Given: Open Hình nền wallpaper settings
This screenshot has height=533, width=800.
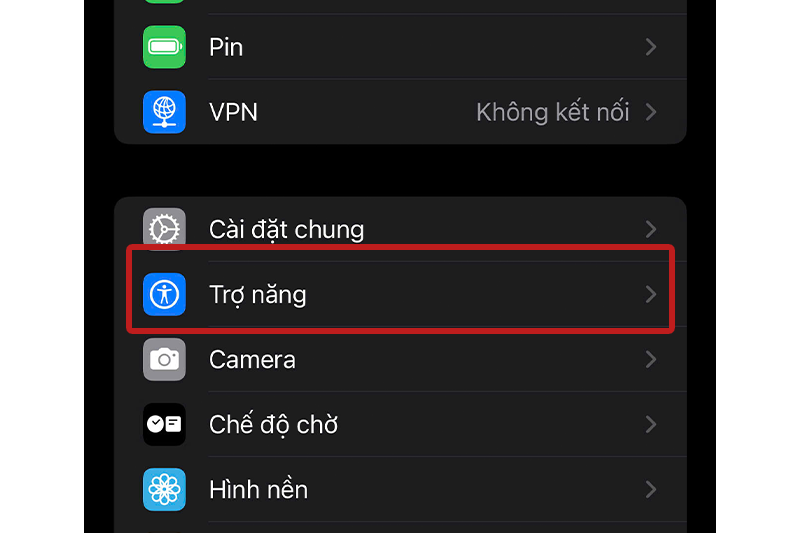Looking at the screenshot, I should click(x=400, y=489).
